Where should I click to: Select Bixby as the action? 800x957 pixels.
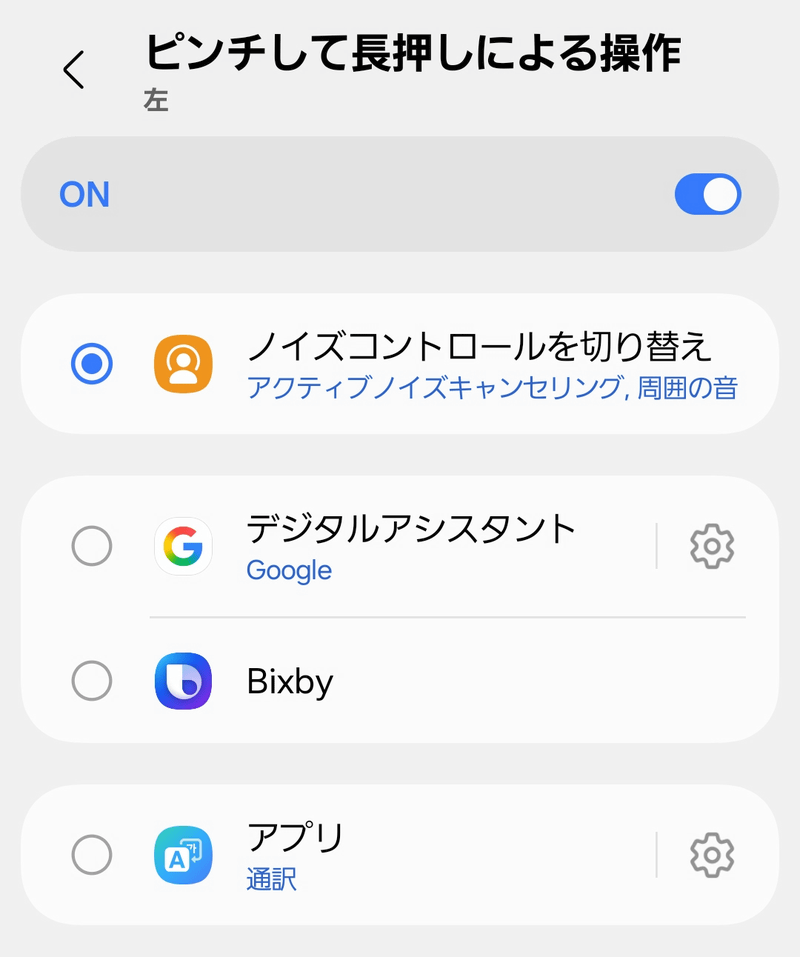(92, 682)
